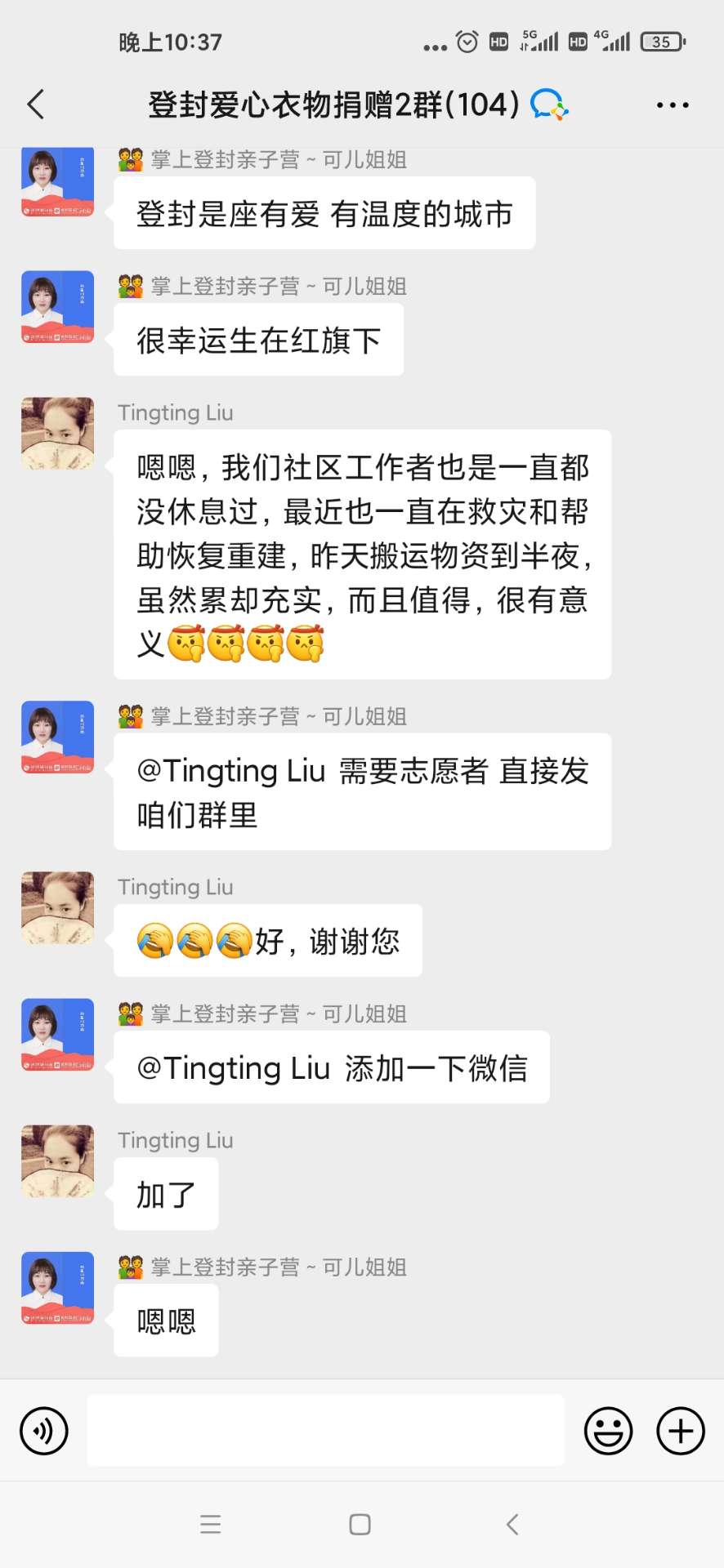Open recent apps from navigation bar

point(211,1524)
